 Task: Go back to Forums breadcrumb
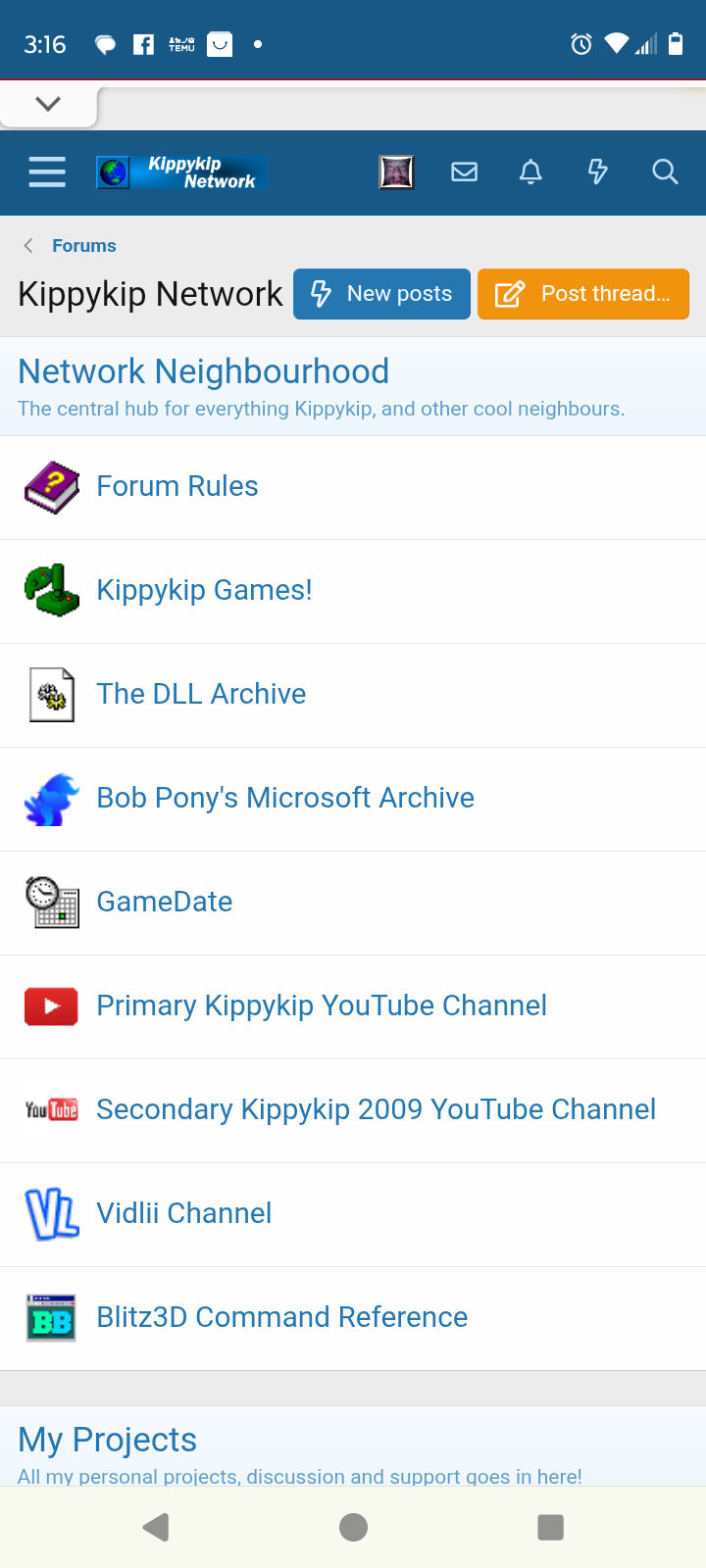coord(83,246)
